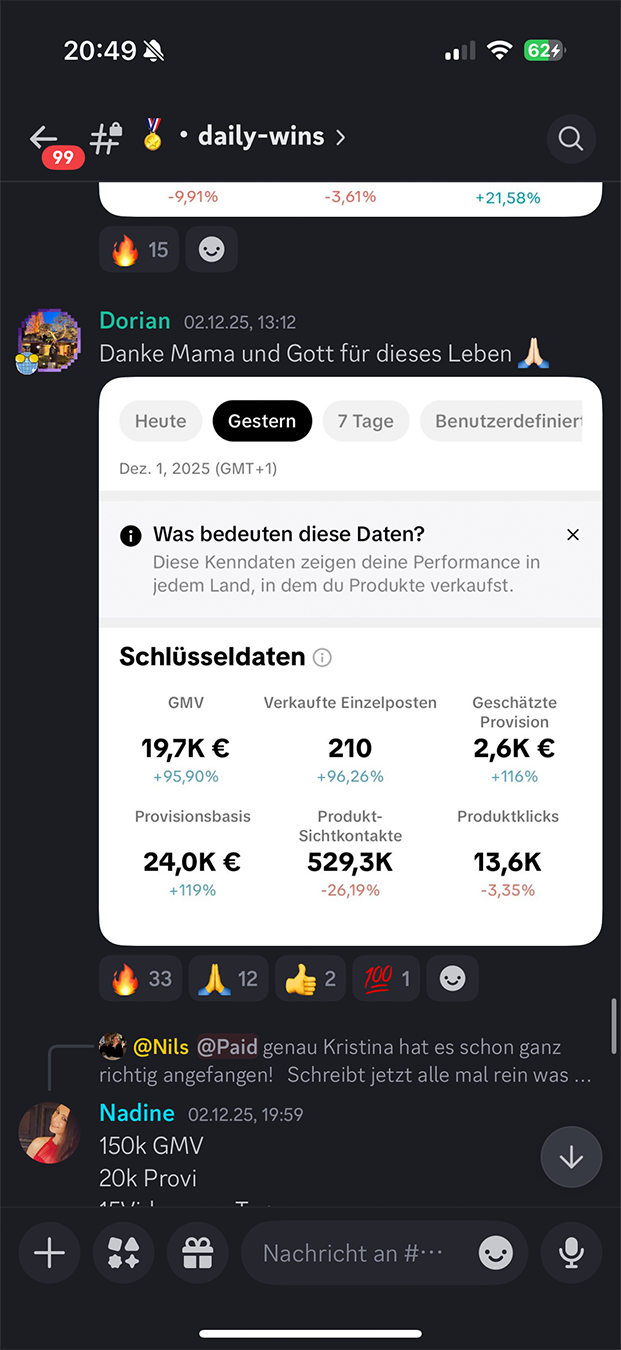
Task: Open the apps launcher in the message bar
Action: click(123, 1253)
